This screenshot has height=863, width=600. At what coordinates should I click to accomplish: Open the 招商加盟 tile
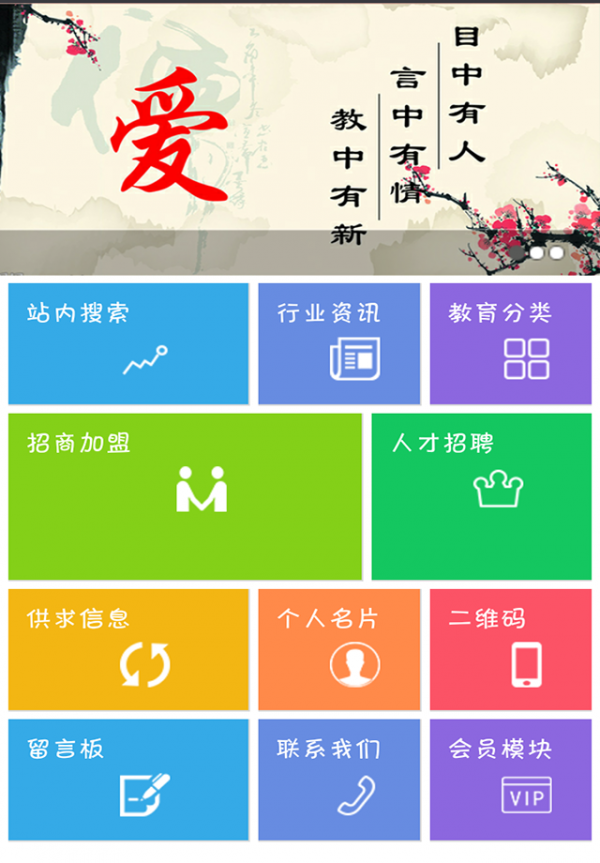click(185, 497)
